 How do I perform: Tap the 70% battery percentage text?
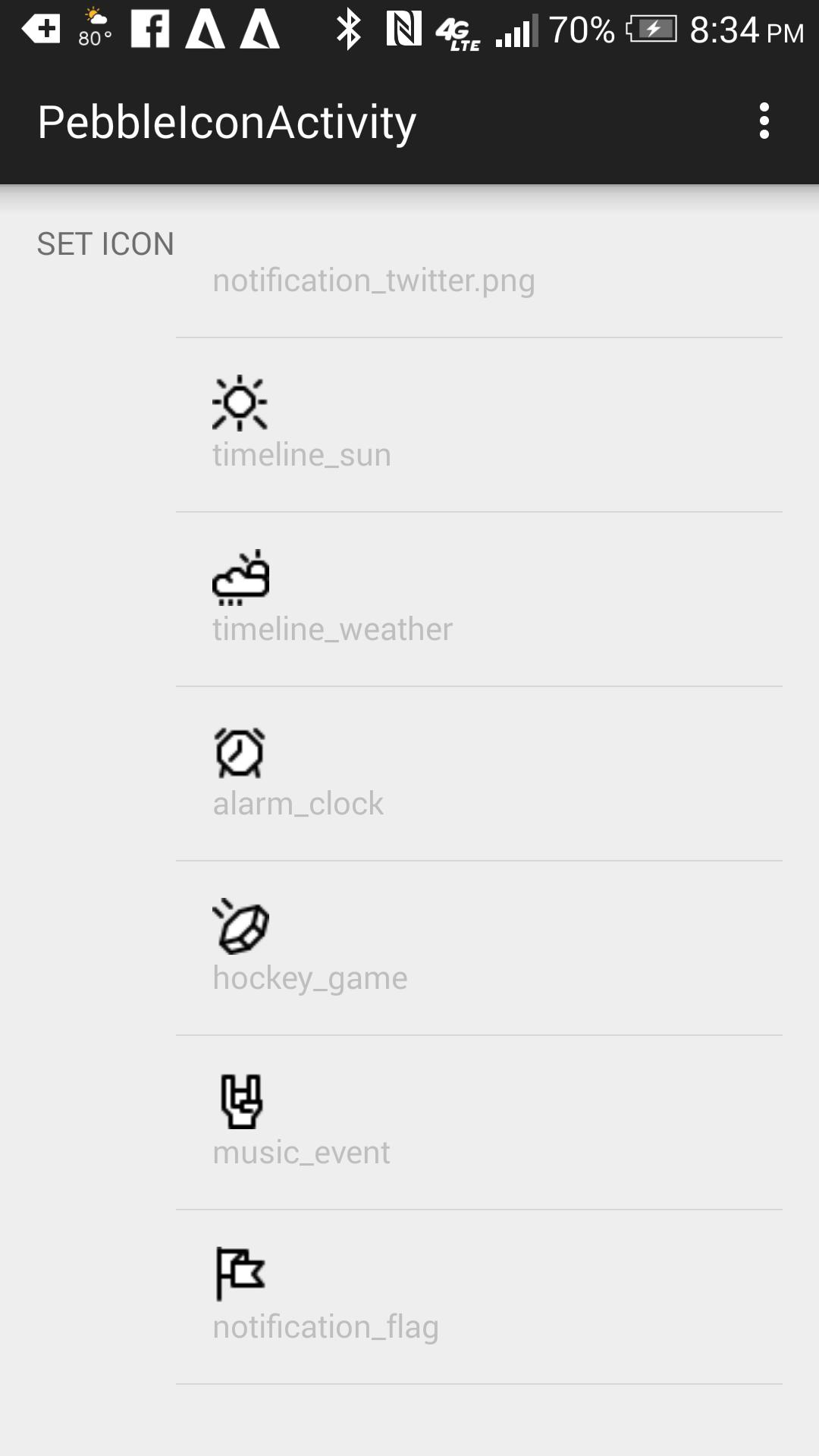coord(582,30)
